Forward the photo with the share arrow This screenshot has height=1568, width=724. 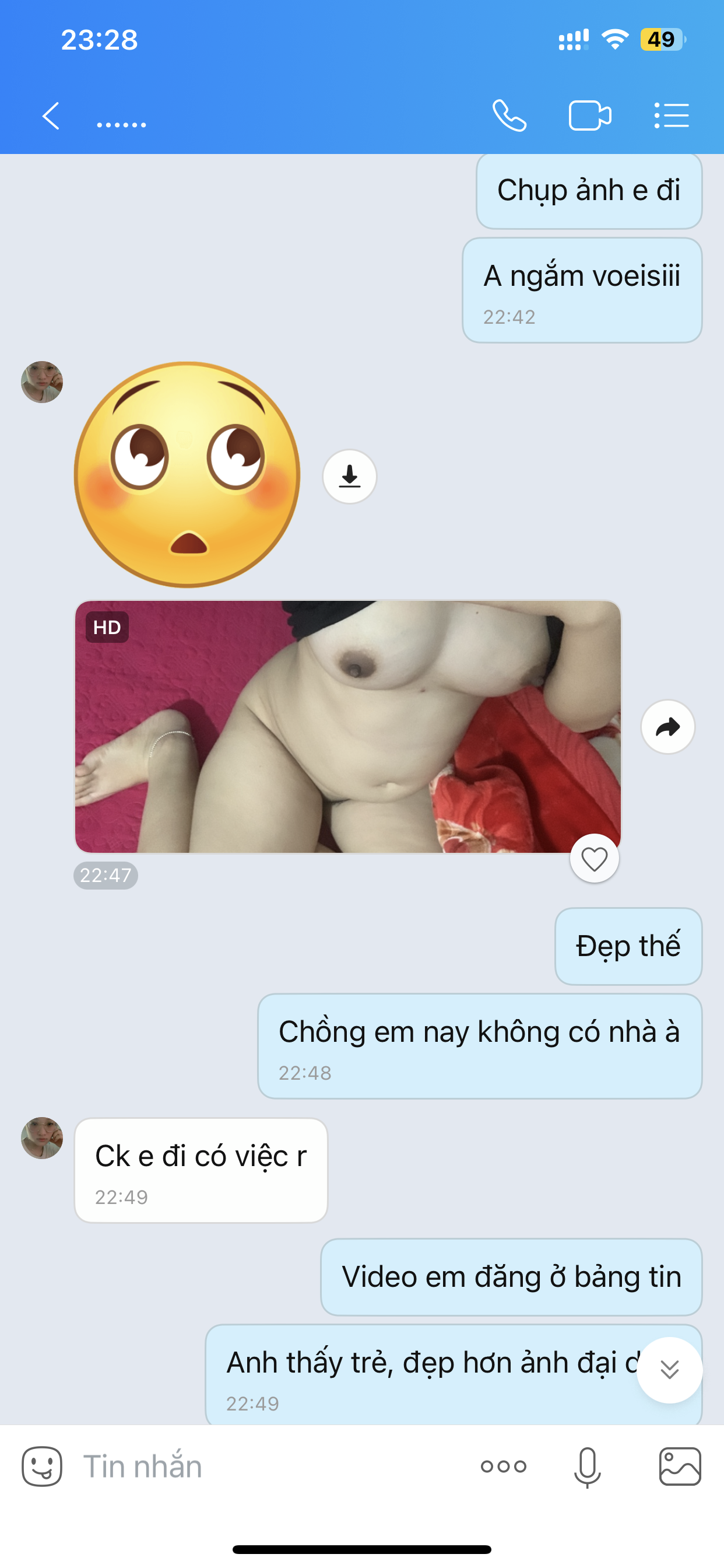[x=667, y=727]
